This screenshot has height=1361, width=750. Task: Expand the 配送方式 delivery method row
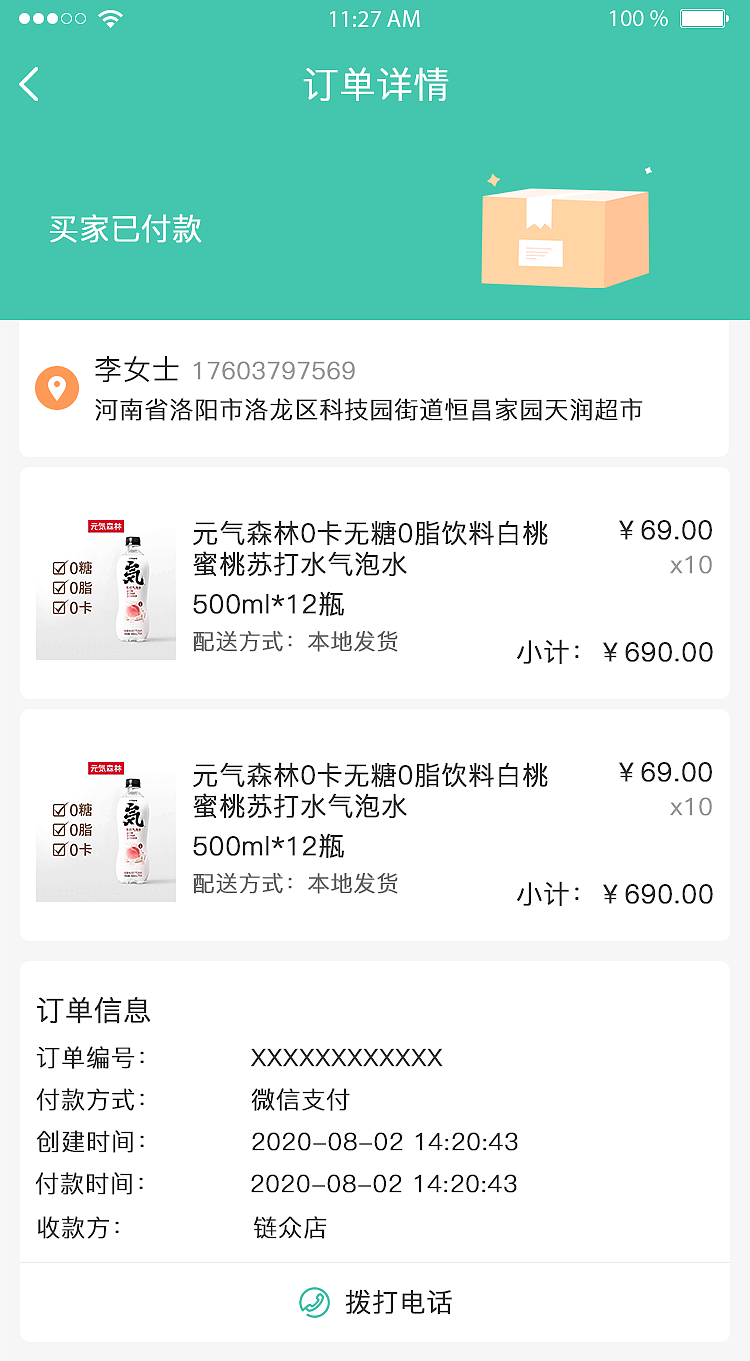click(x=295, y=642)
